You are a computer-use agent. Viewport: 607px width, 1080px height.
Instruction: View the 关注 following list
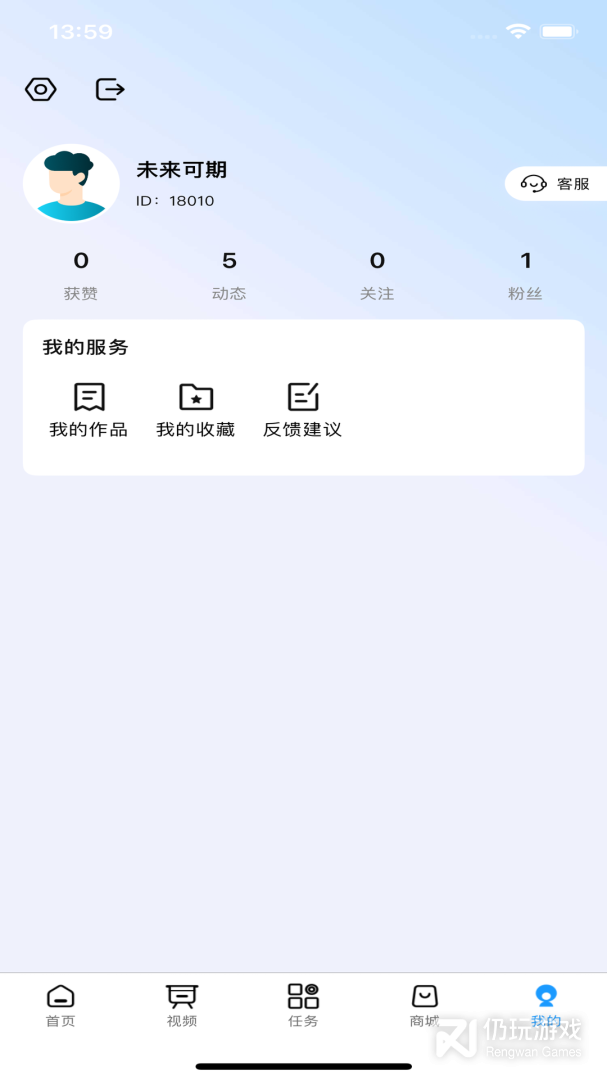coord(377,275)
